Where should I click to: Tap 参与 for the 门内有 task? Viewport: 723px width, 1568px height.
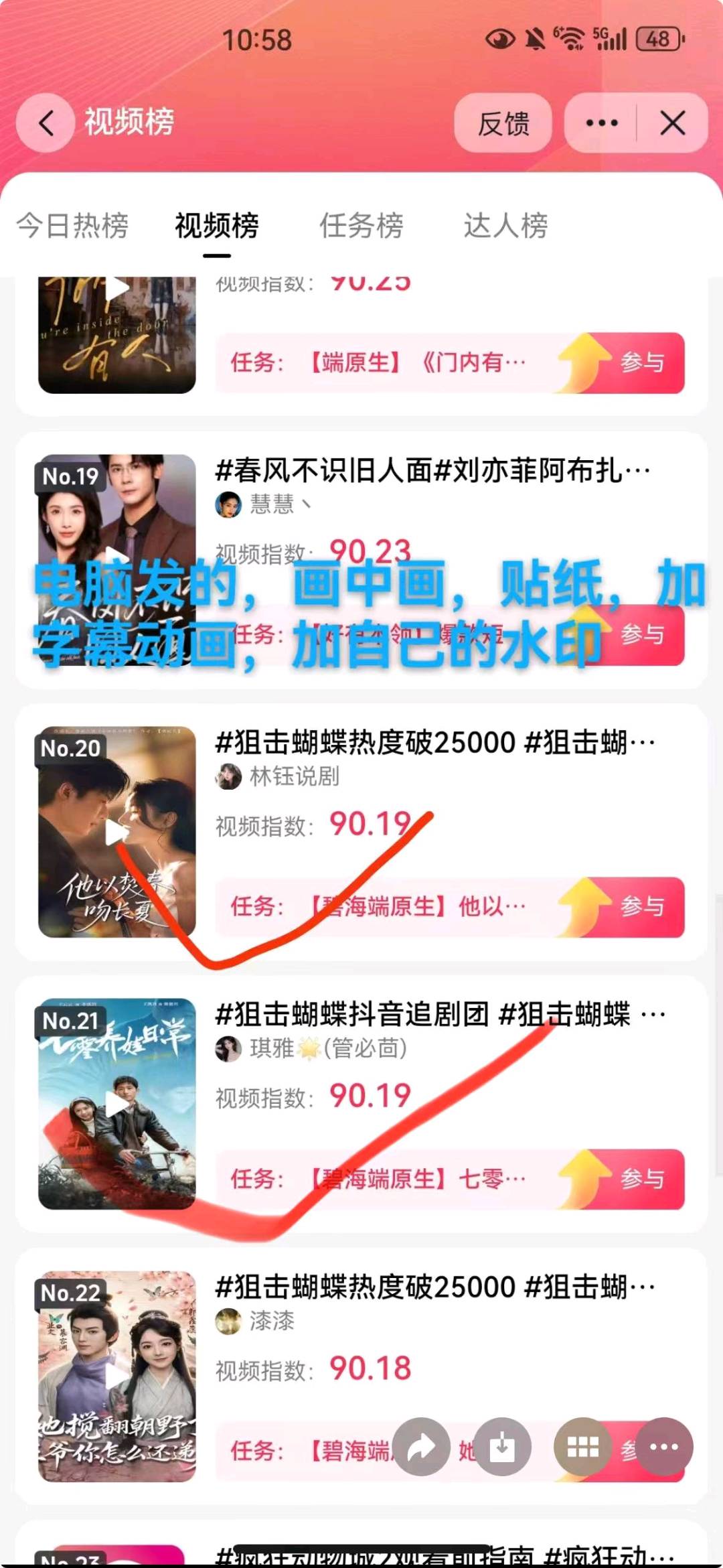641,362
